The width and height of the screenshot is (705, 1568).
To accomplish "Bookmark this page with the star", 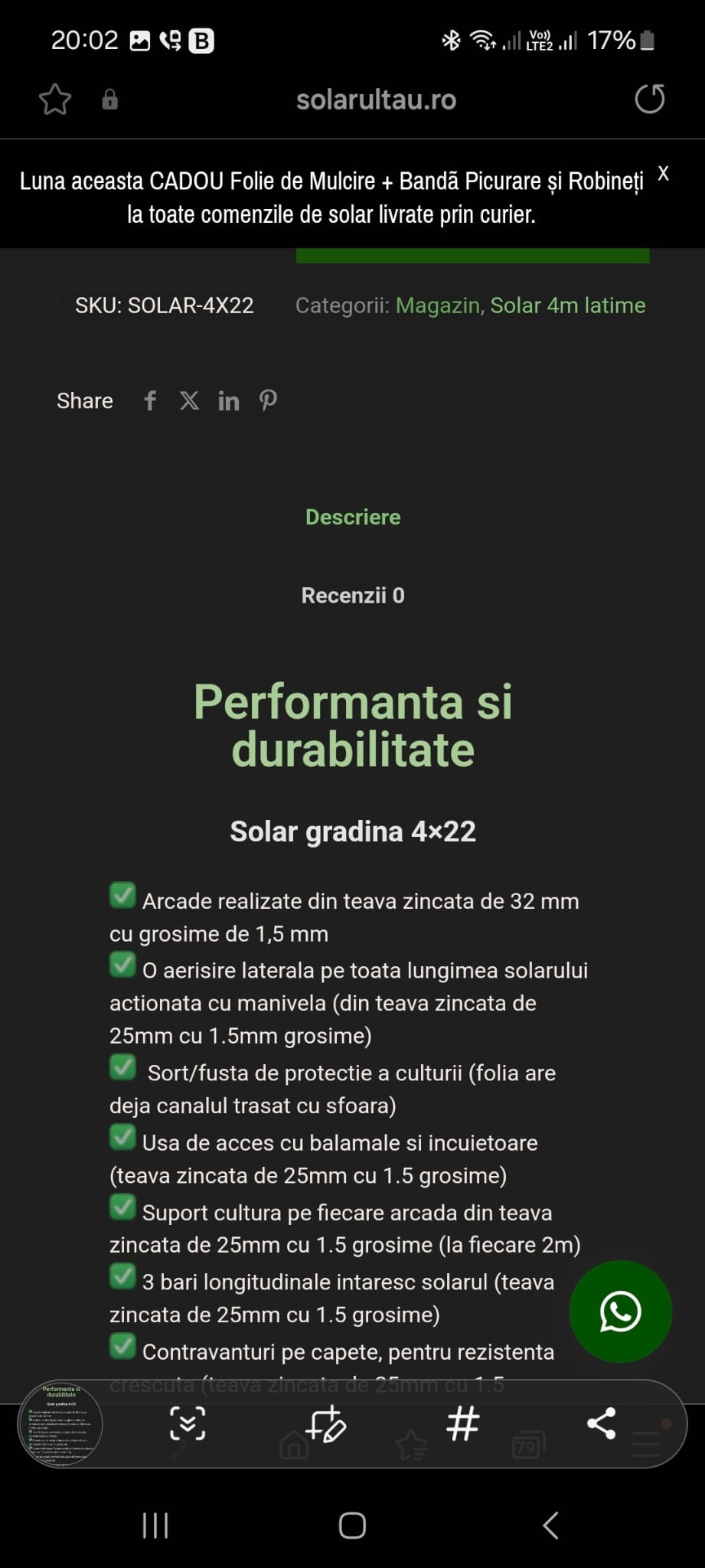I will [55, 100].
